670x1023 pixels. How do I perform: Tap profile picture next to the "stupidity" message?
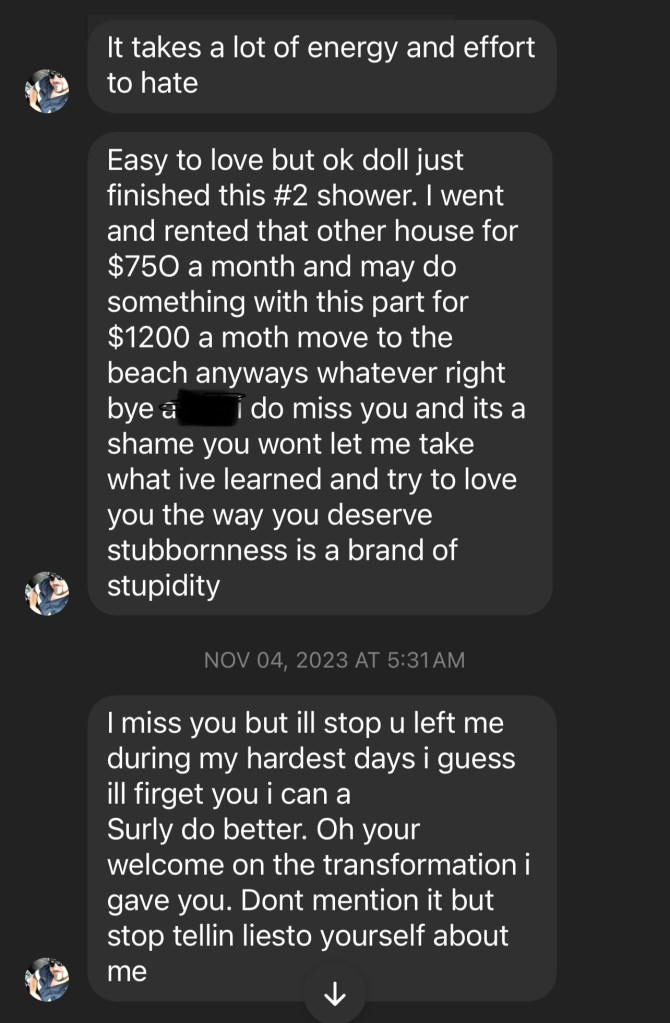click(47, 591)
